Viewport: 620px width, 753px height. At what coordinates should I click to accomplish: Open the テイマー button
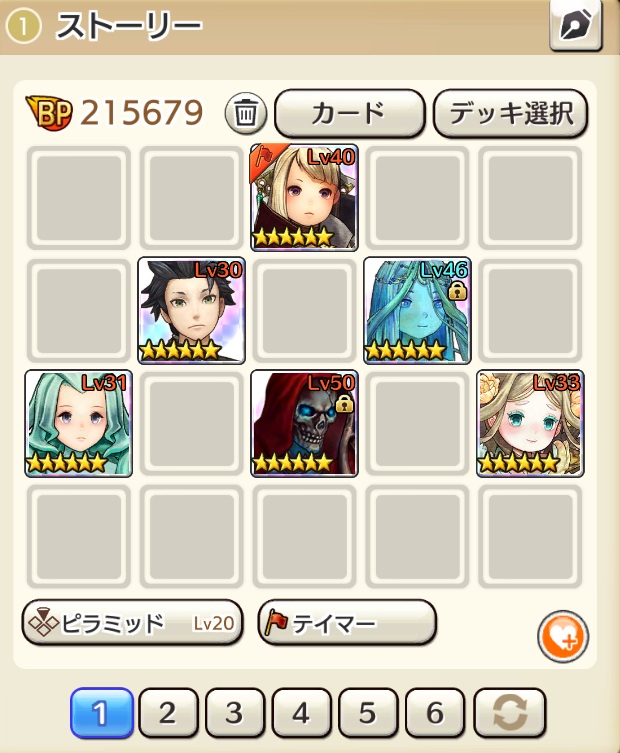coord(347,624)
